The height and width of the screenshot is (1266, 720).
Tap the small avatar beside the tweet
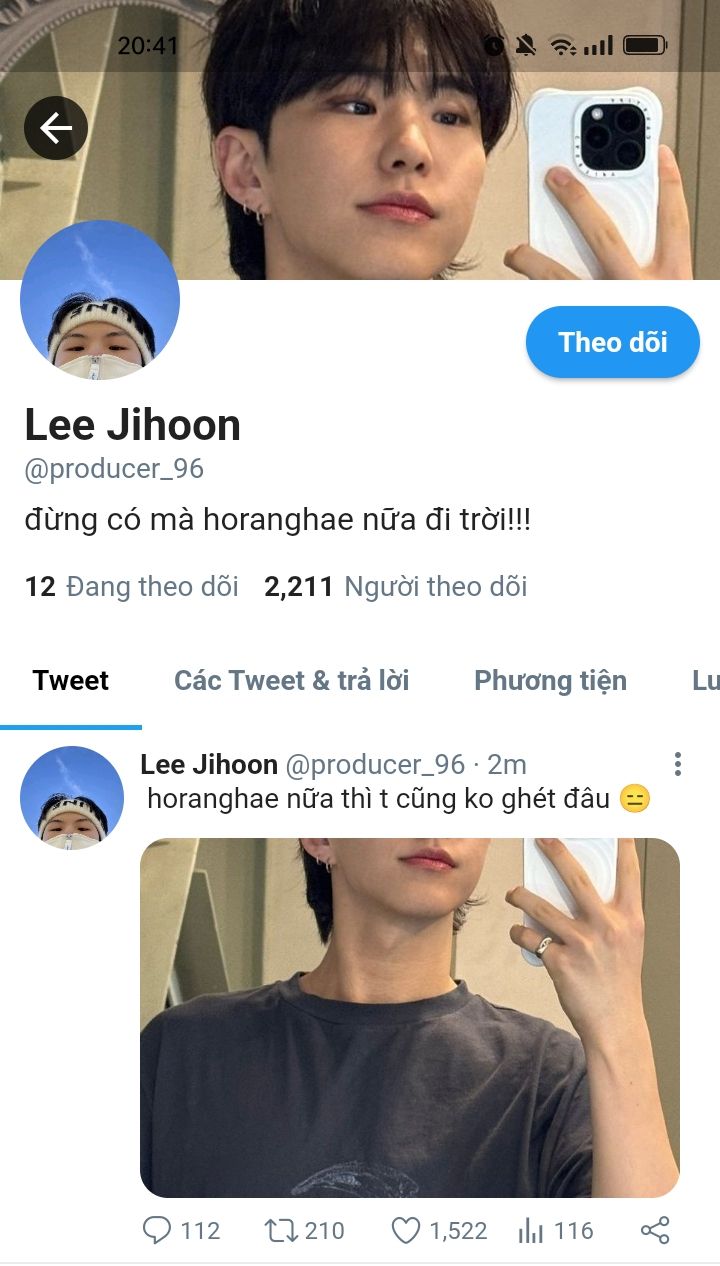coord(72,798)
